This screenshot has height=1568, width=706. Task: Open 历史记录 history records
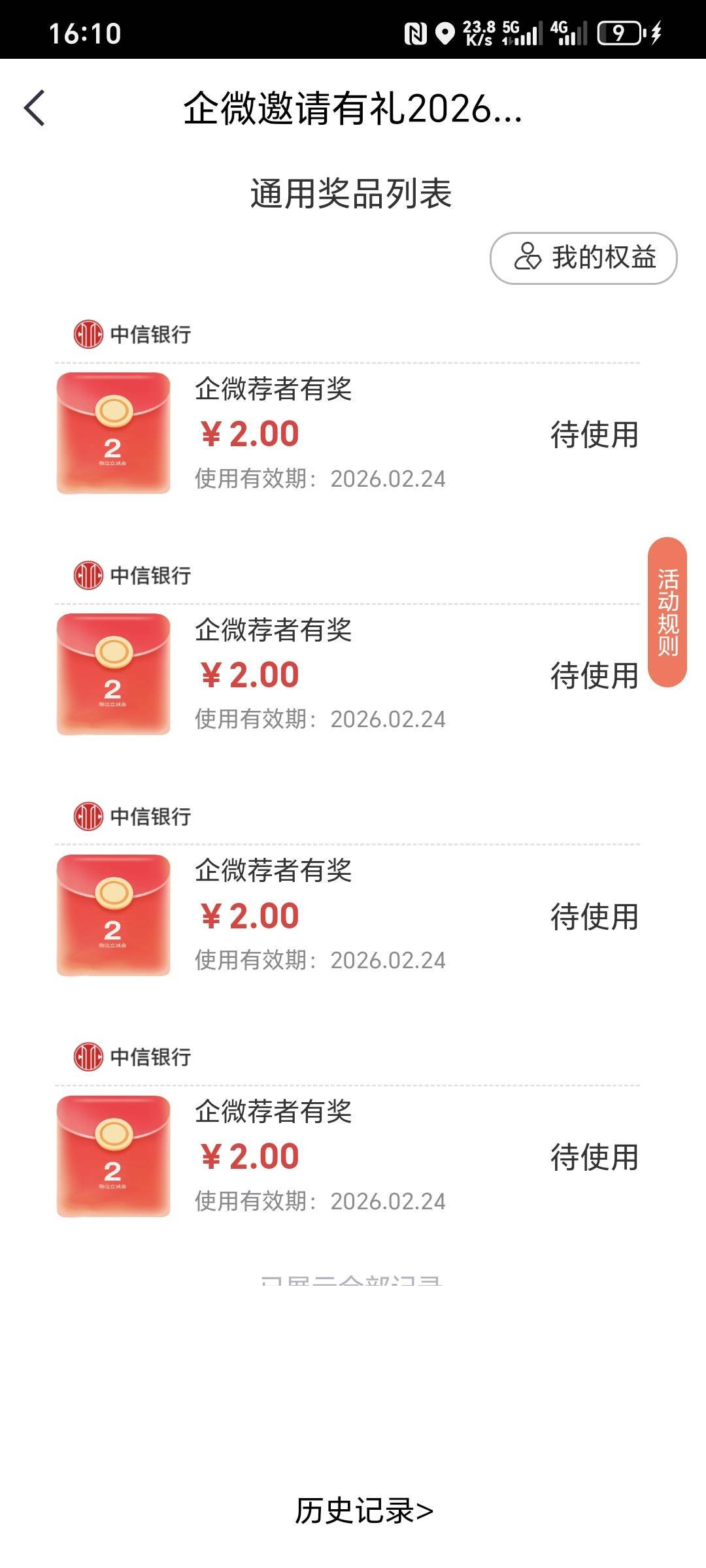[363, 1510]
